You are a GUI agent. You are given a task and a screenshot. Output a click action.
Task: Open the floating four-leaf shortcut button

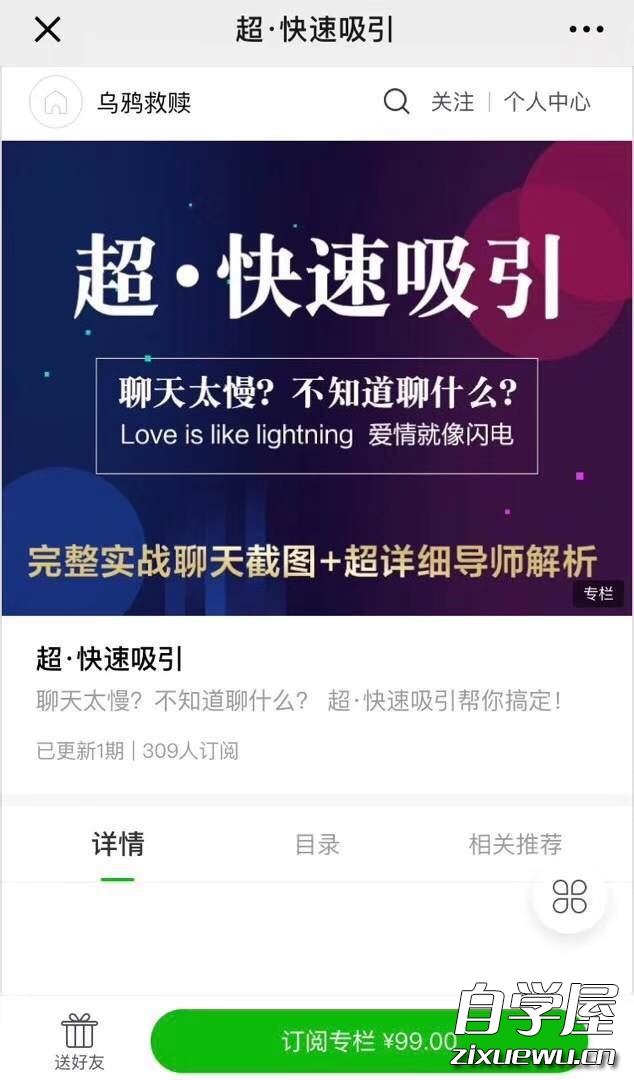tap(570, 896)
